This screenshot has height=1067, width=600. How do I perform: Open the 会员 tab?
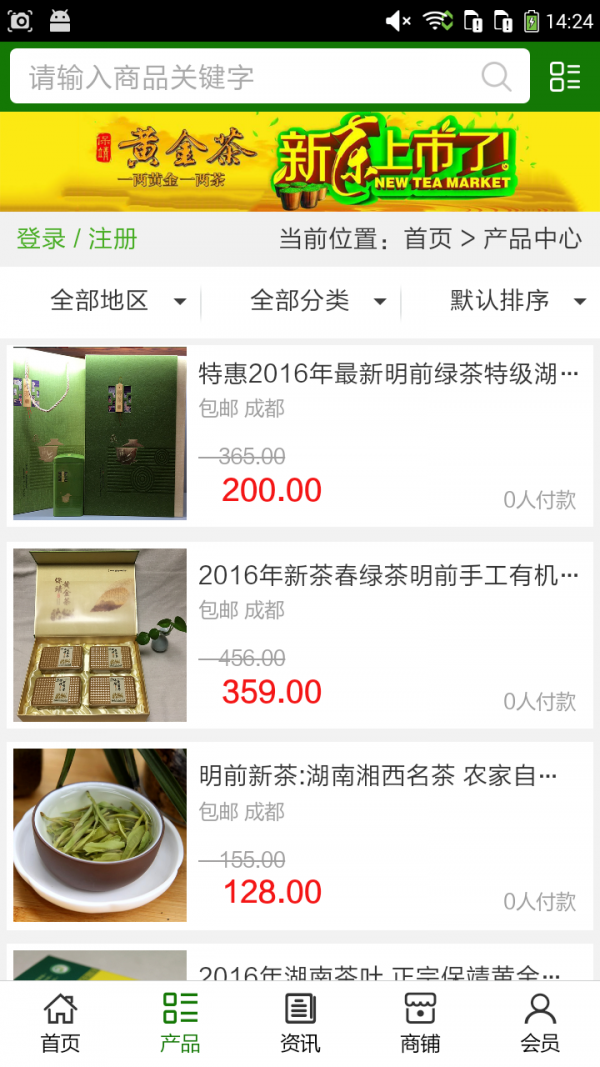tap(540, 1023)
